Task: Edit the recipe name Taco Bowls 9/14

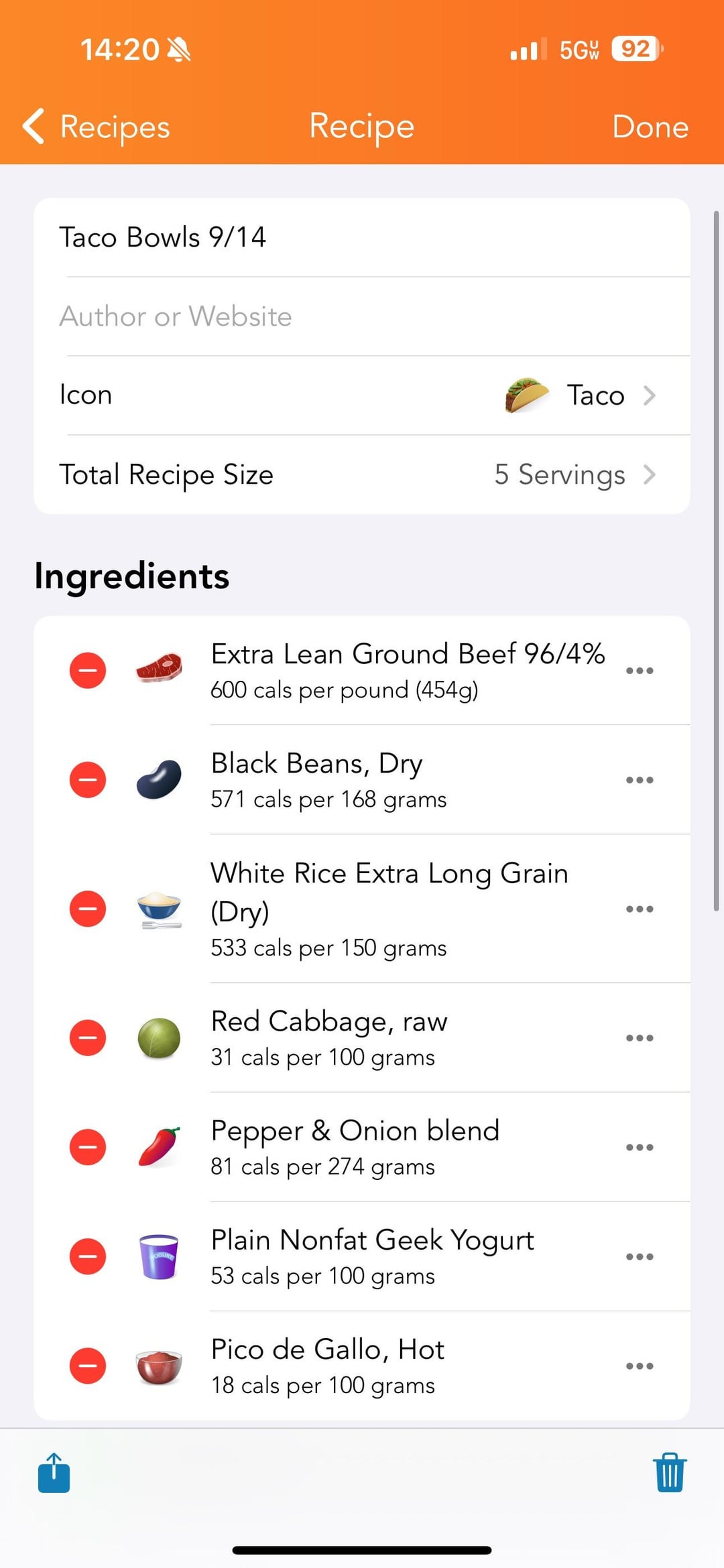Action: pos(362,237)
